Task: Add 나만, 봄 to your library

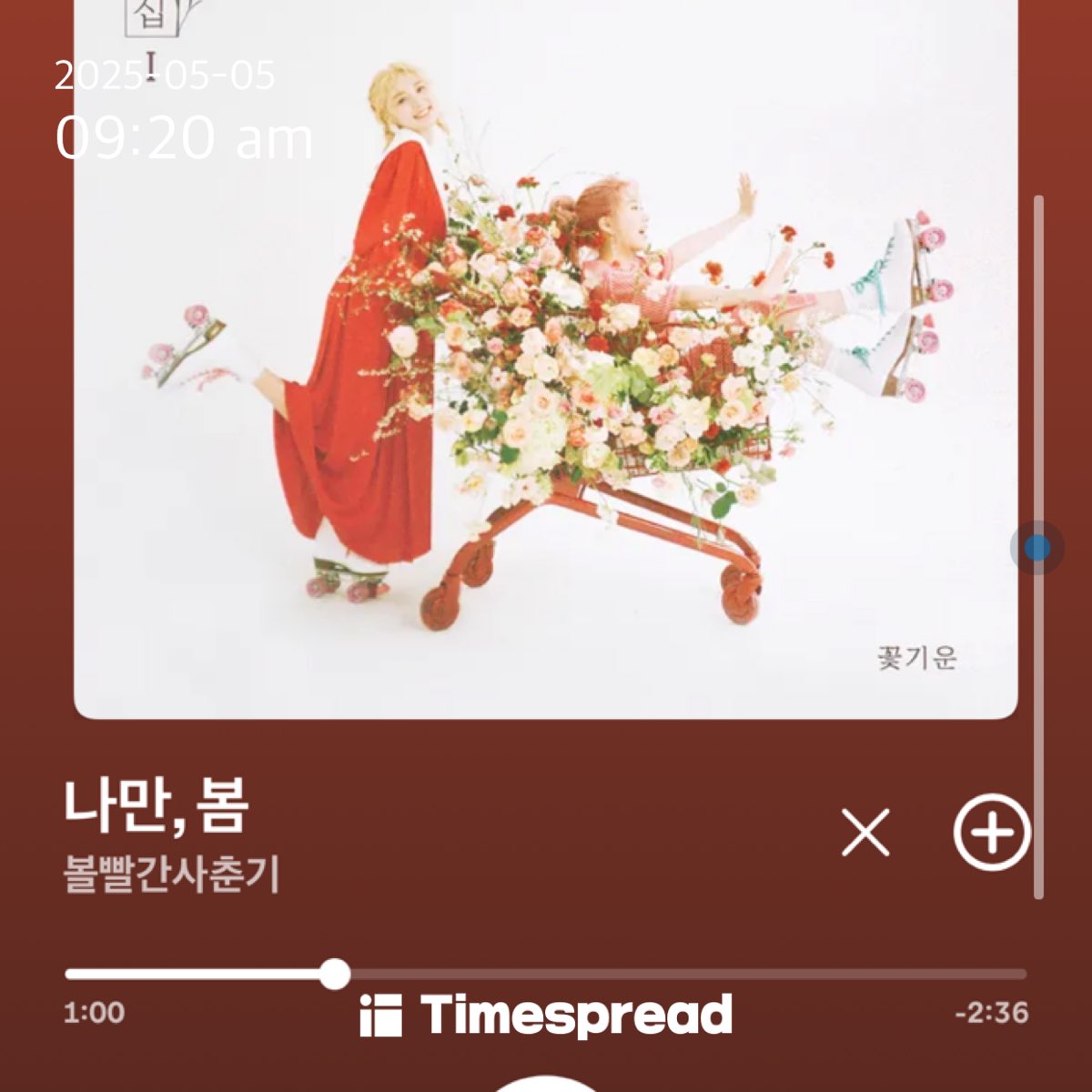Action: click(x=992, y=832)
